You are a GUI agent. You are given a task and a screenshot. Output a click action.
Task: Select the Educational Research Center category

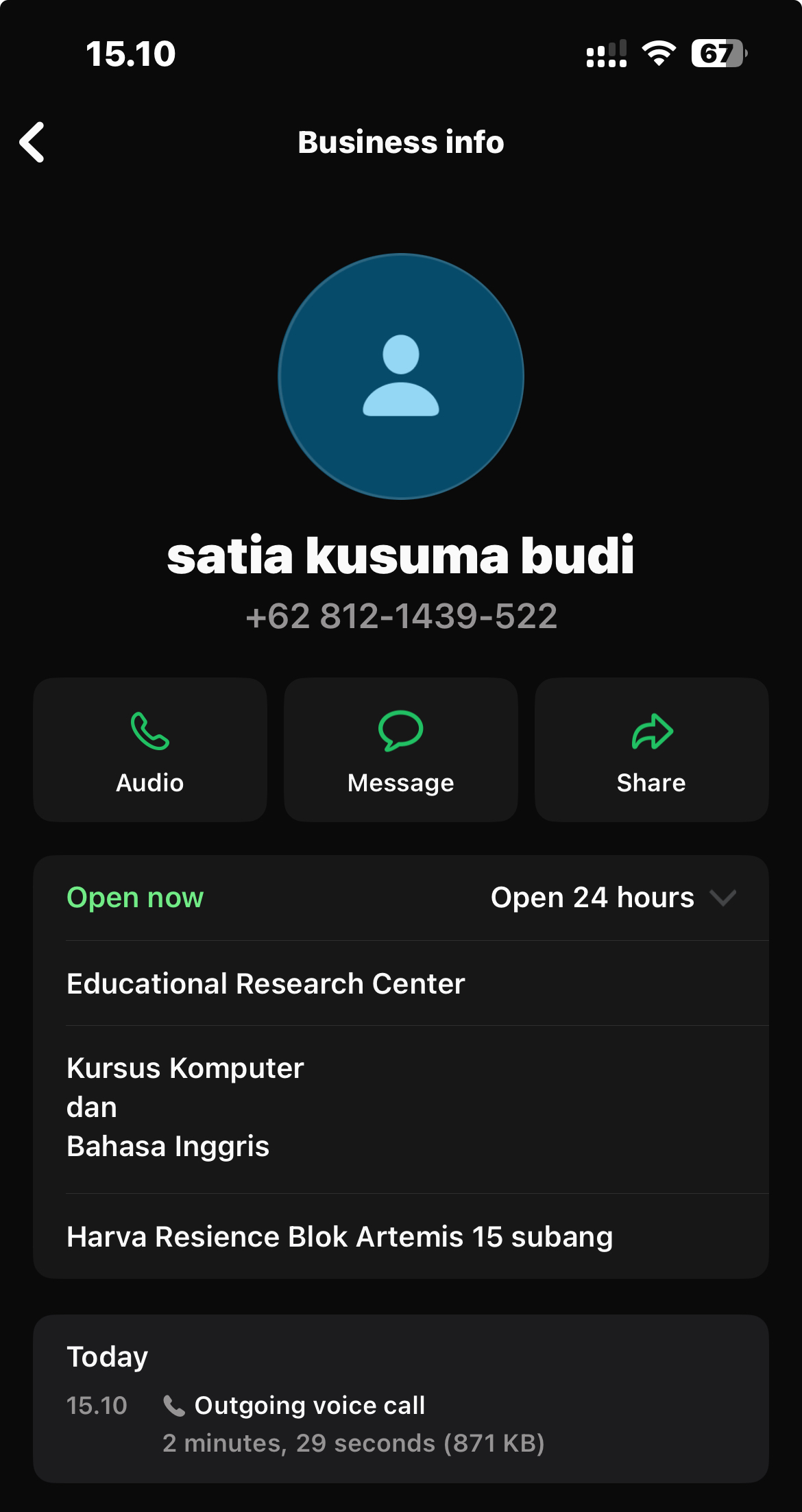point(265,983)
